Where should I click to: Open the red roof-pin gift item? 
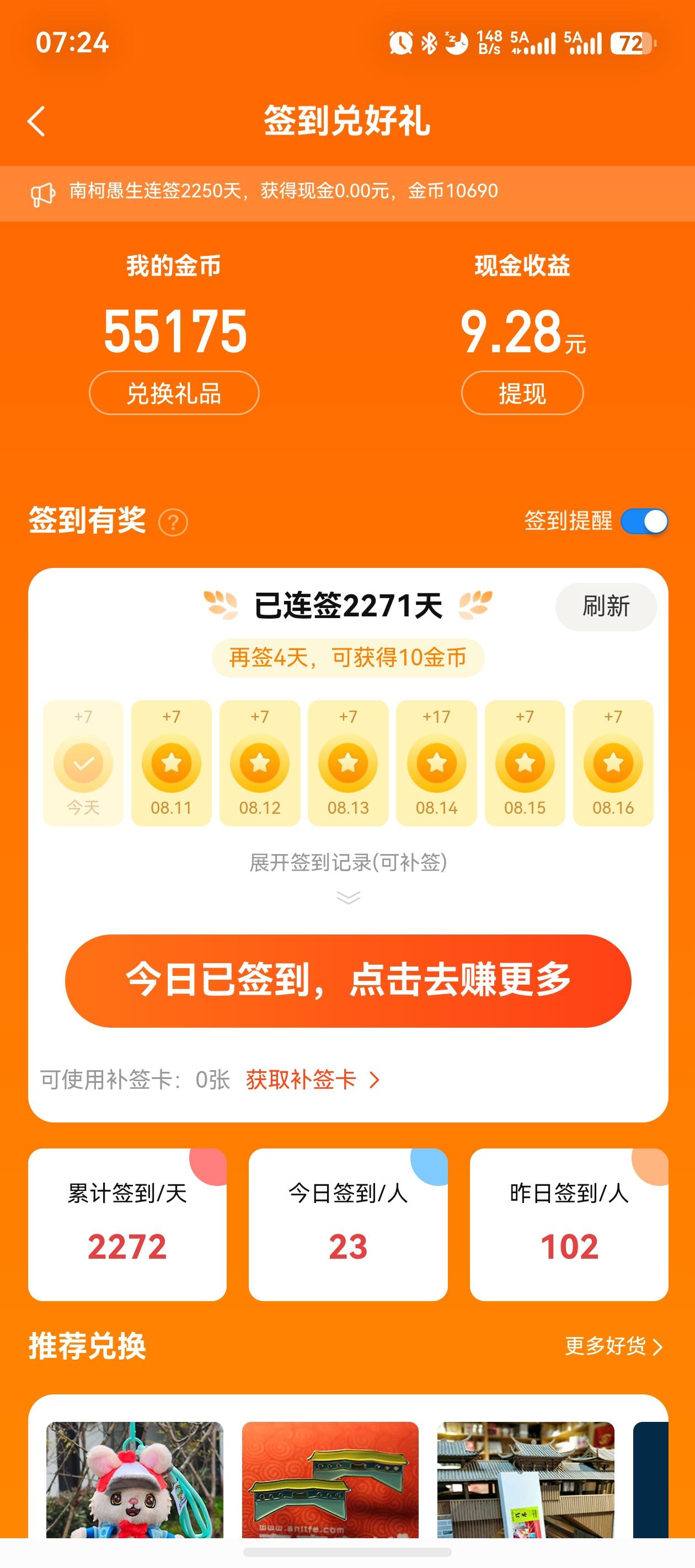[x=330, y=1480]
